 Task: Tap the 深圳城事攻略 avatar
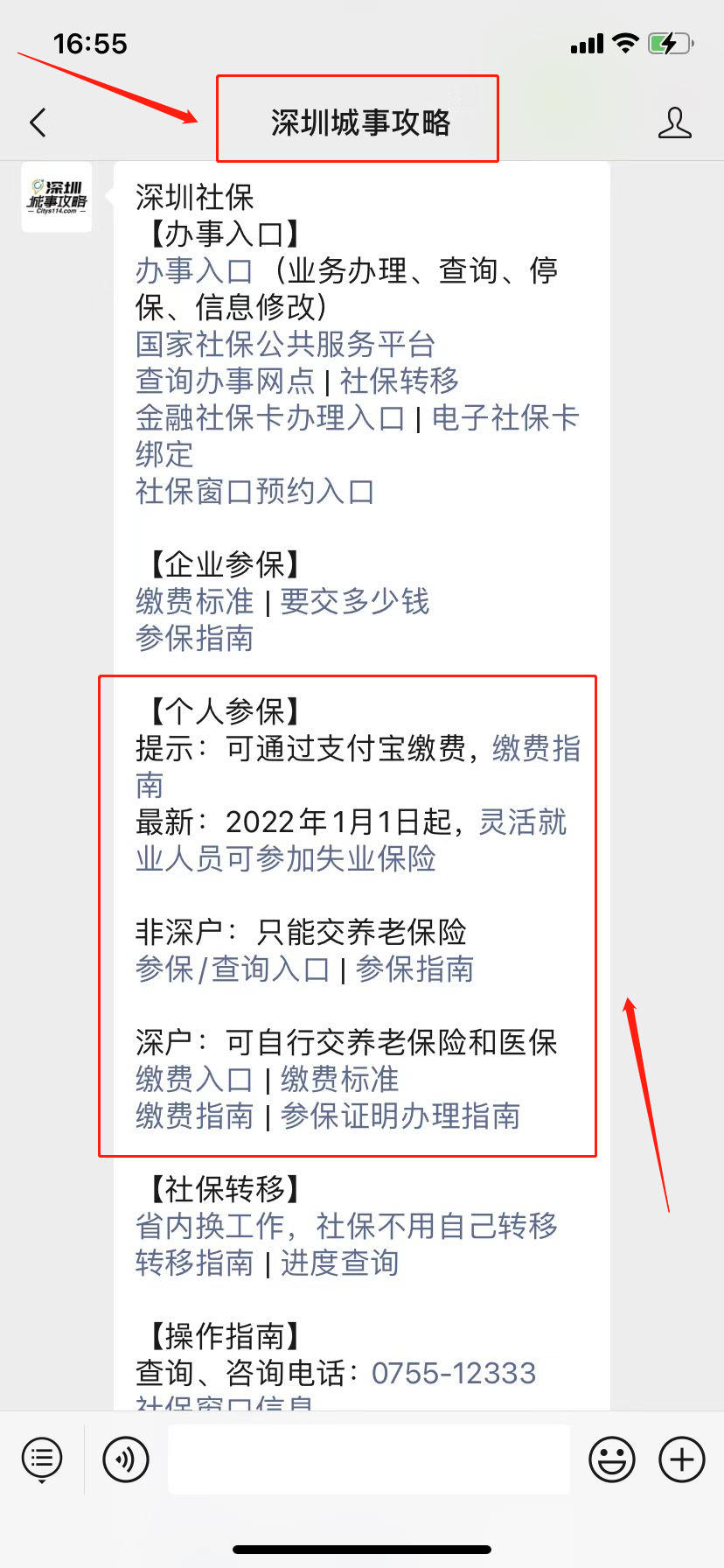57,197
